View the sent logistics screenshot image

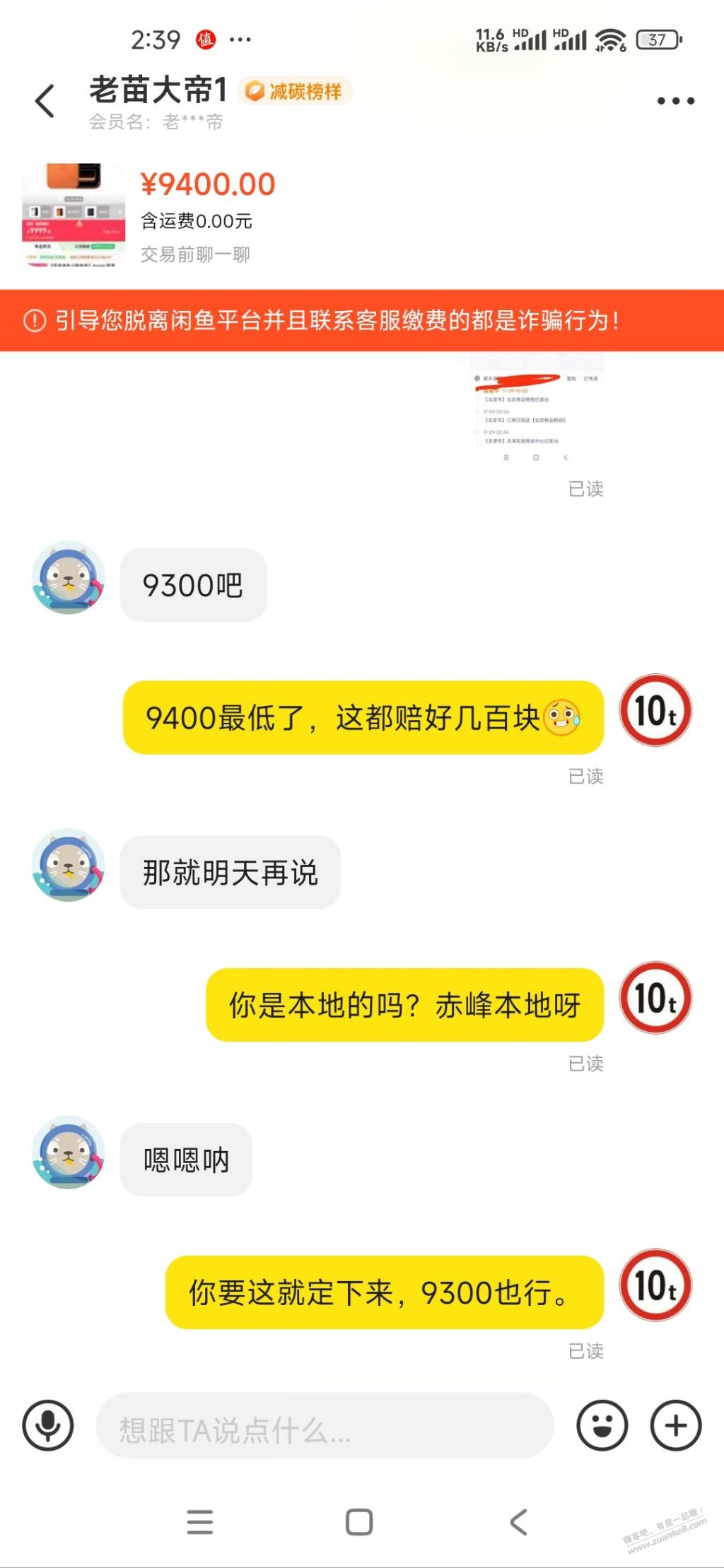tap(536, 406)
